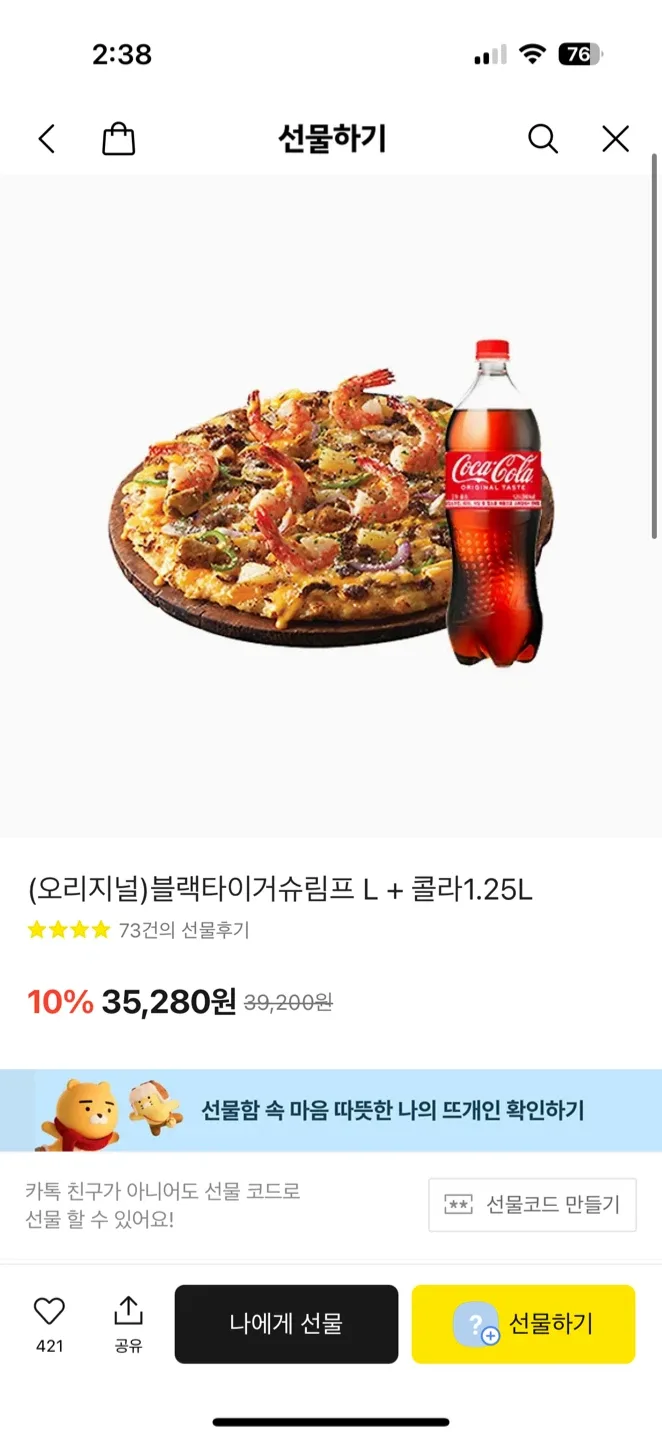Tap the 선물코드 만들기 button
Screen dimensions: 662x1440
[532, 1204]
